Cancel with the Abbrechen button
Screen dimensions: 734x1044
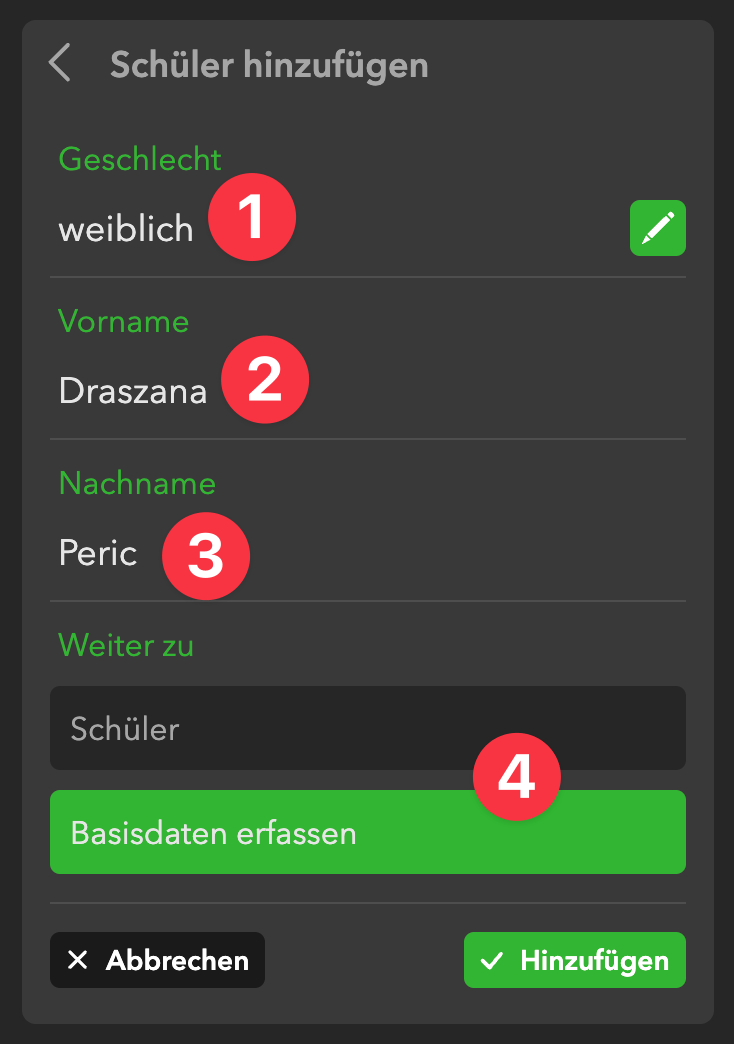157,960
